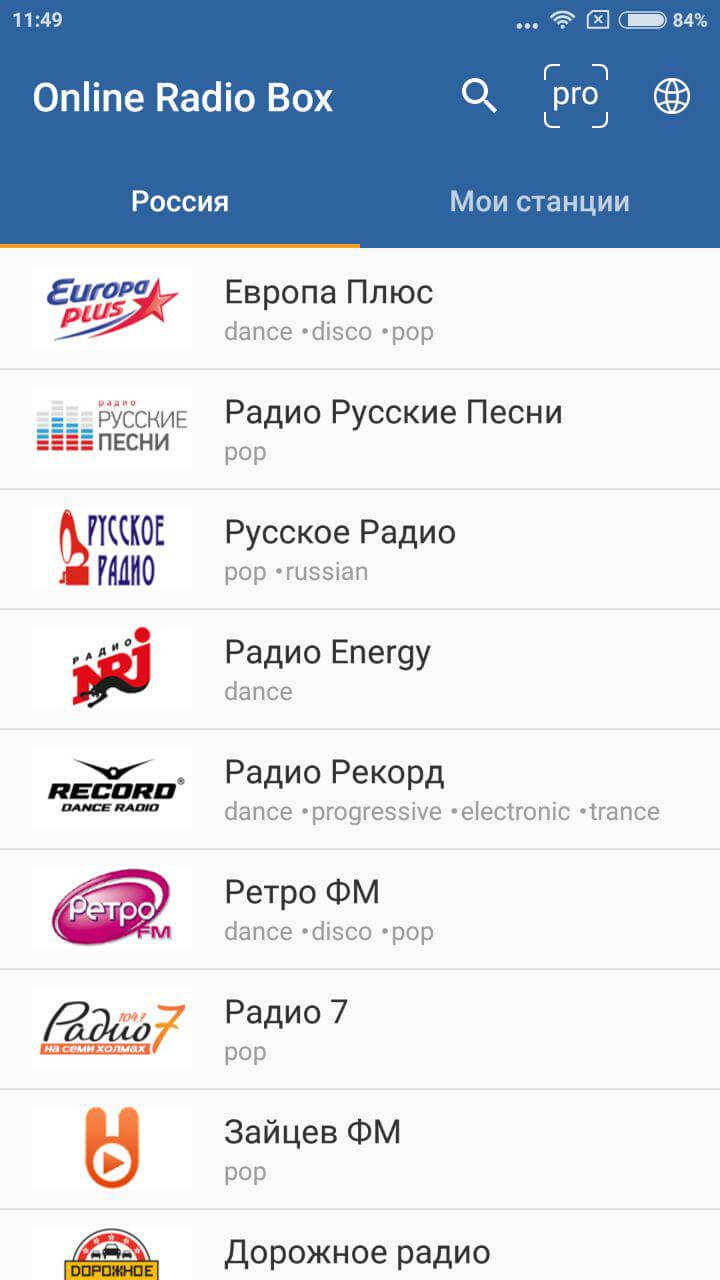Open the pro upgrade button
720x1280 pixels.
576,96
